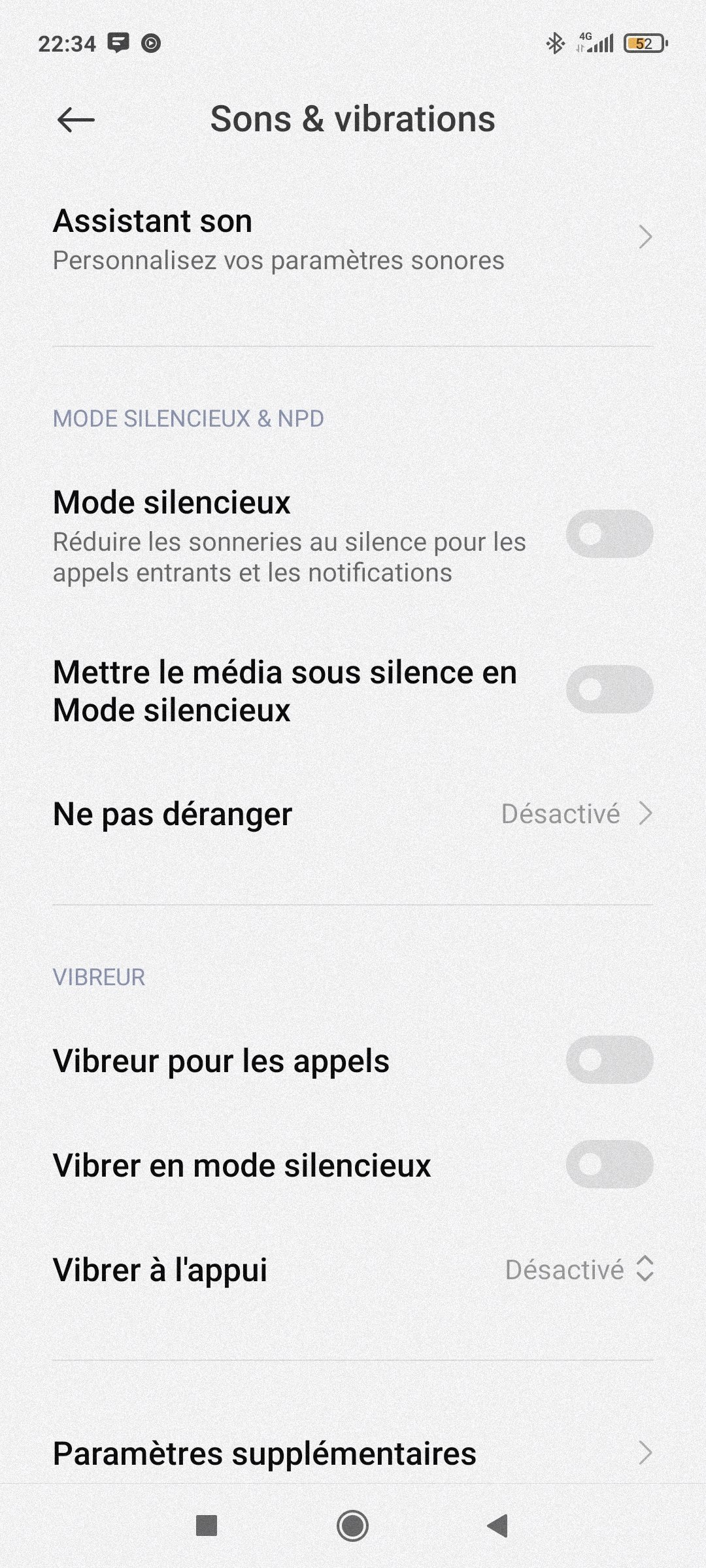The height and width of the screenshot is (1568, 706).
Task: Open recent apps with square button
Action: [x=207, y=1526]
